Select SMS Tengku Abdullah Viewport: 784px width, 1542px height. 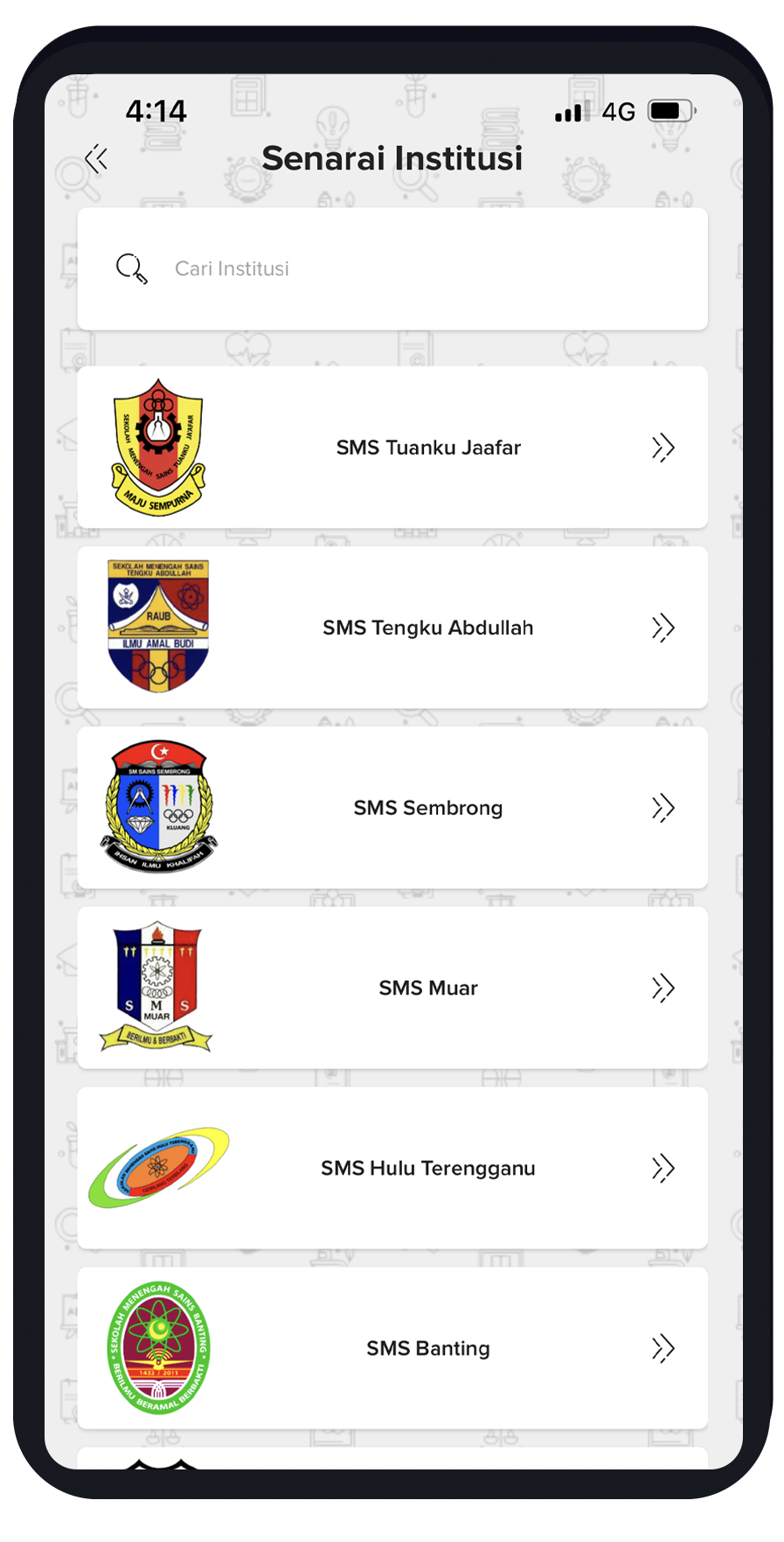(x=392, y=628)
